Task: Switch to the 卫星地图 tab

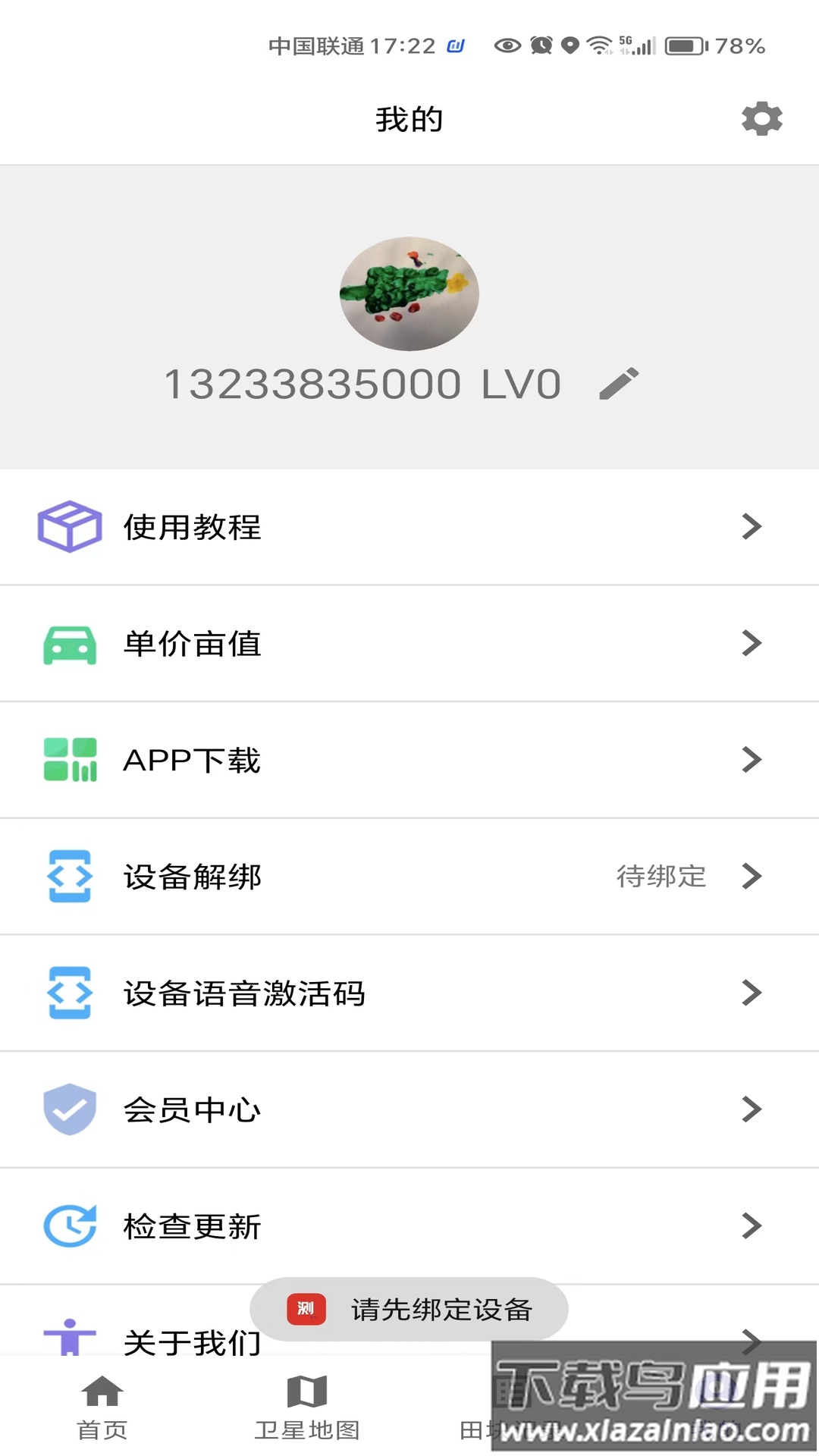Action: click(x=307, y=1407)
